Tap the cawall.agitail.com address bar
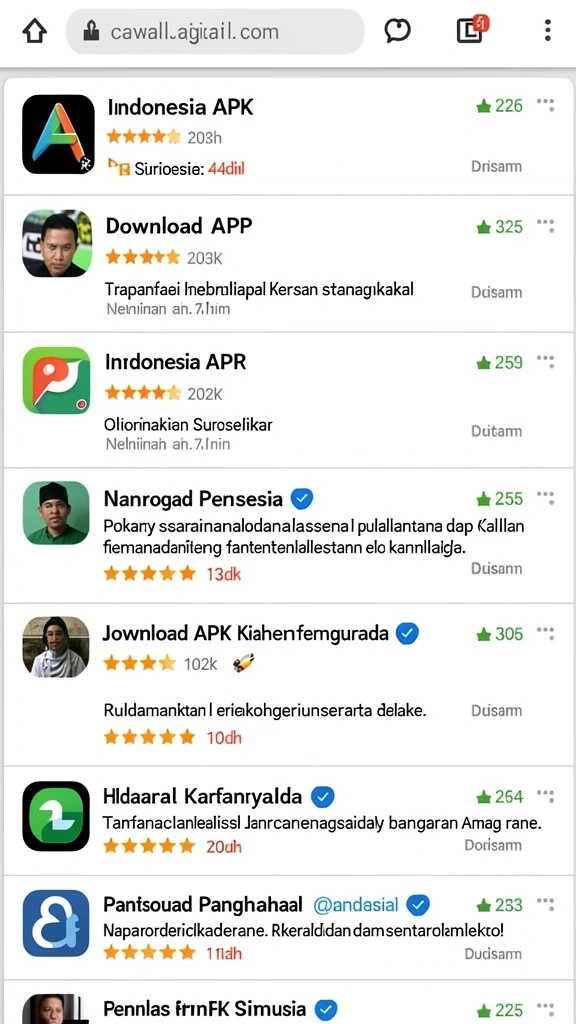Viewport: 576px width, 1024px height. tap(215, 31)
